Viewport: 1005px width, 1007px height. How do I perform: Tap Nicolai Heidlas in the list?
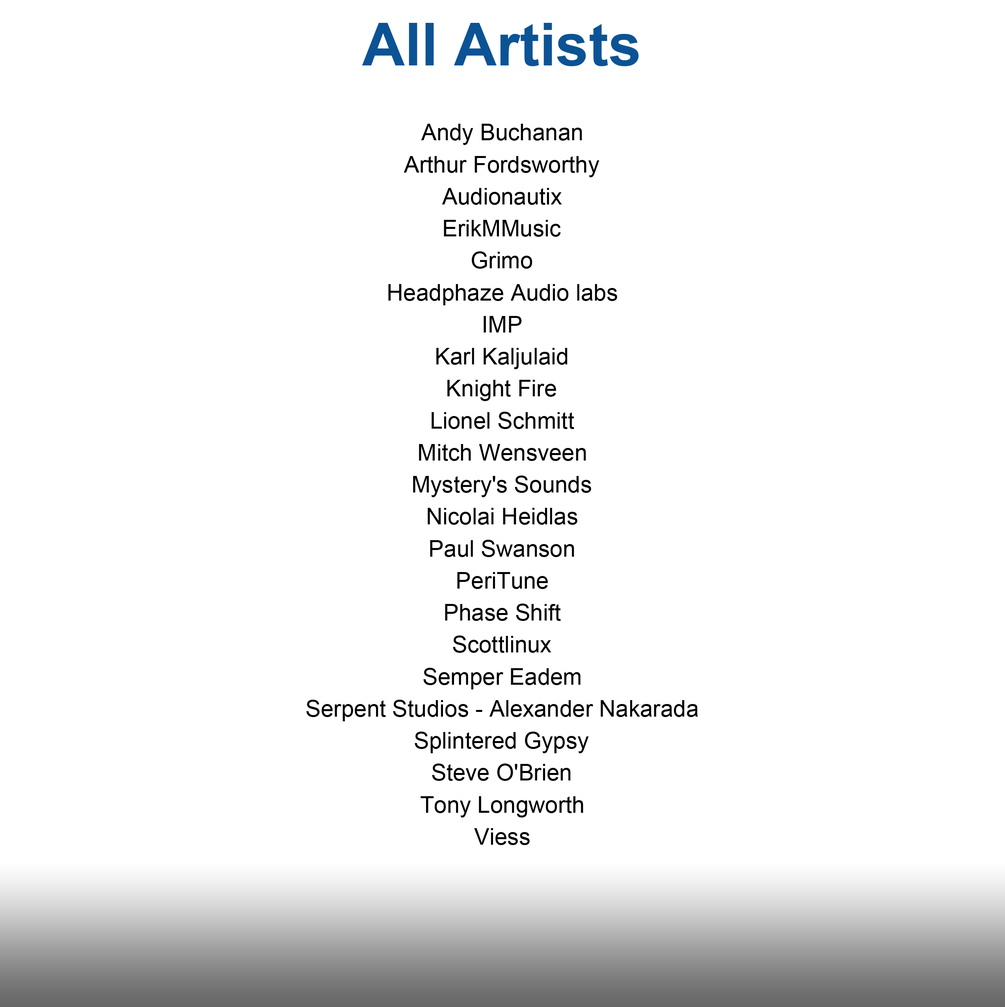(501, 517)
